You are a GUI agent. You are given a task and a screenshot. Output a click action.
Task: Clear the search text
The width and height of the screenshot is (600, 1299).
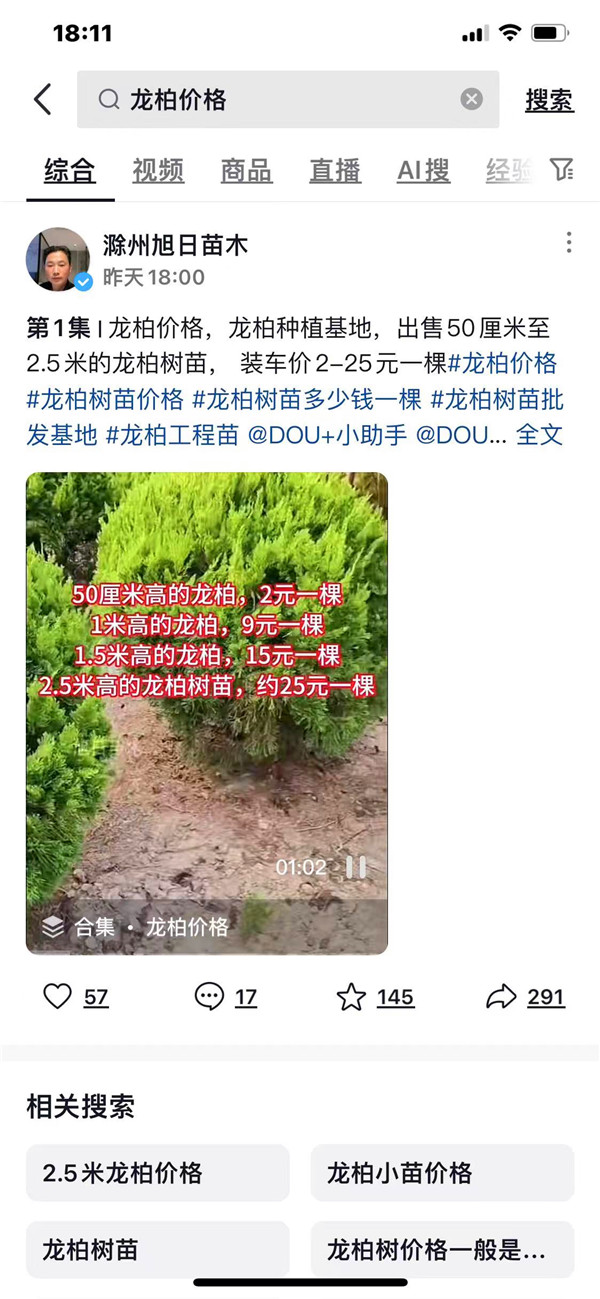471,99
